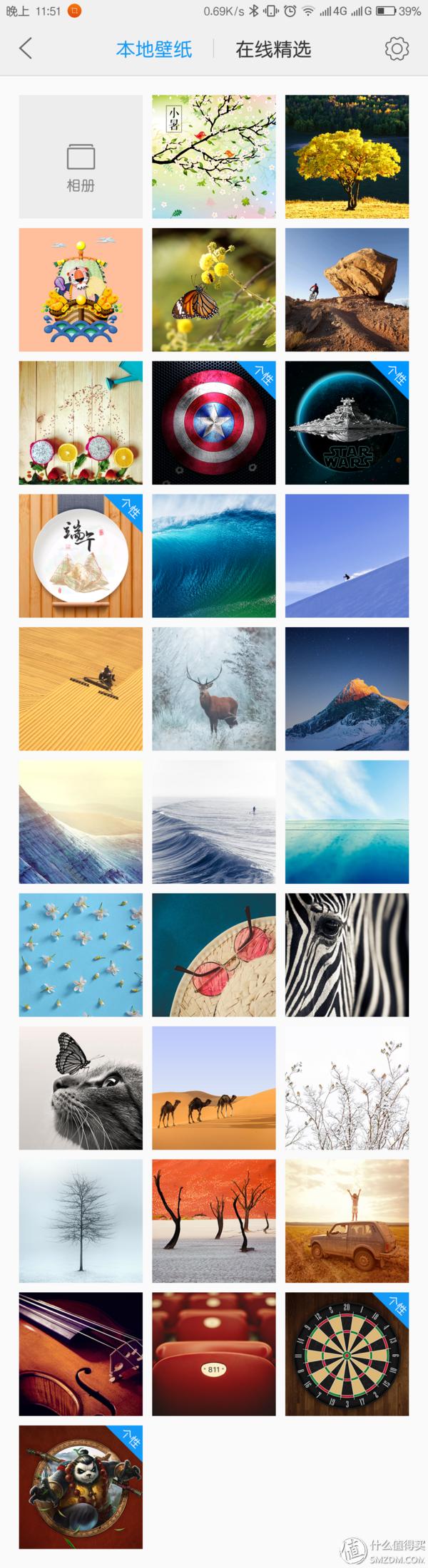
Task: Pick the zebra close-up wallpaper
Action: coord(347,955)
